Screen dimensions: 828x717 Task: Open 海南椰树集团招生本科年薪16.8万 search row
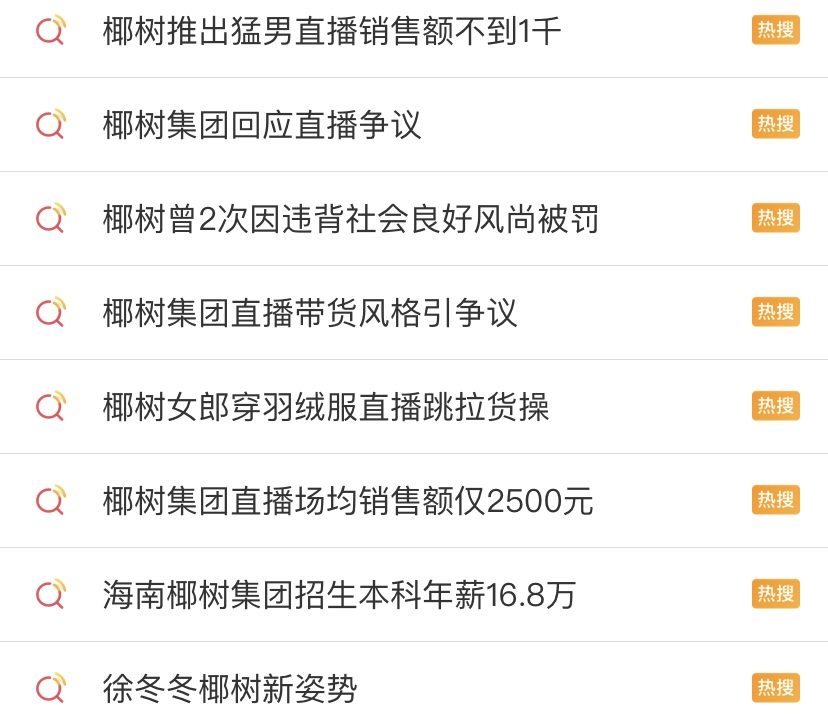(339, 595)
